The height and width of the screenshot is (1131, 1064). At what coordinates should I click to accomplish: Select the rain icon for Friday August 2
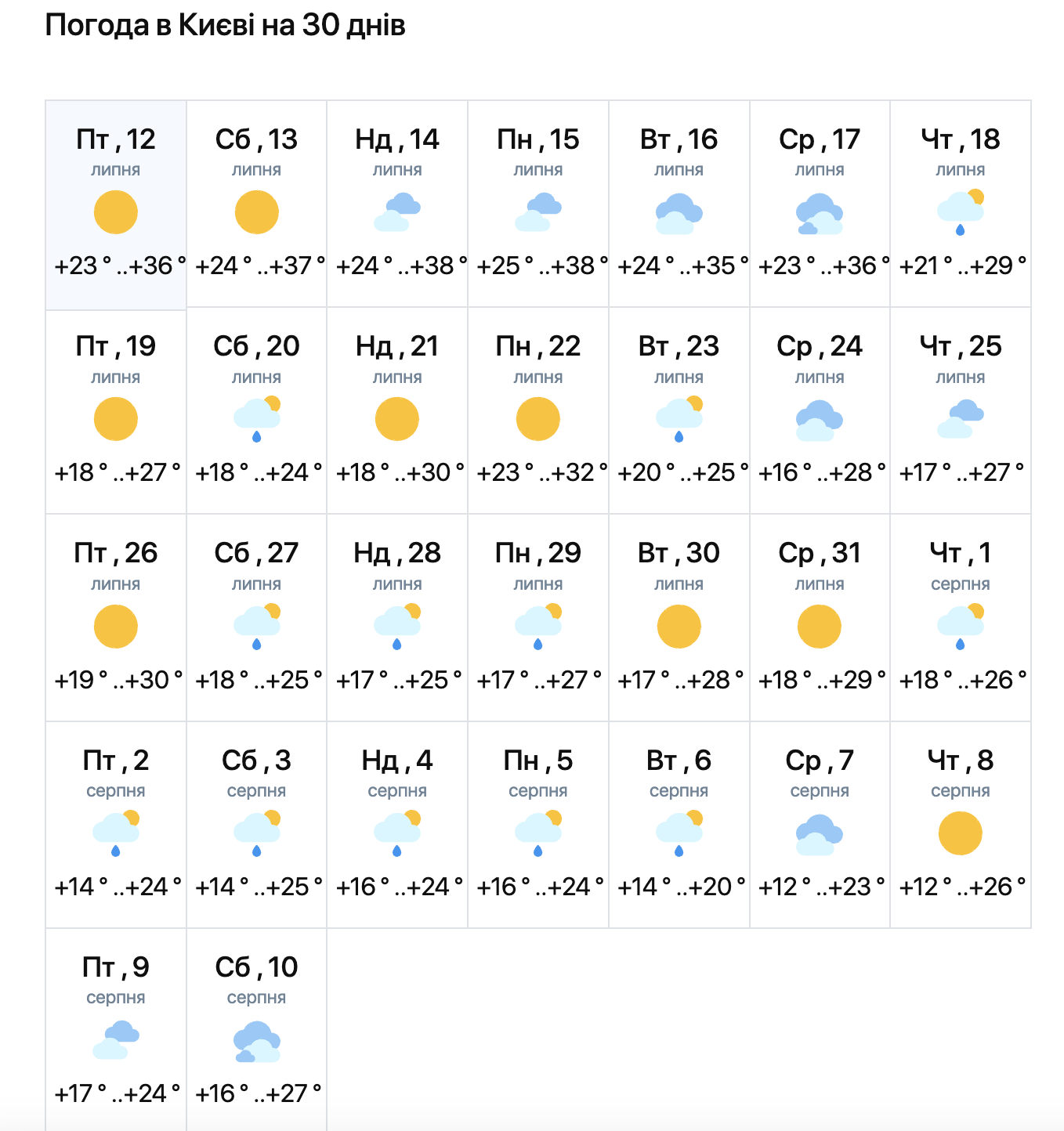point(115,833)
